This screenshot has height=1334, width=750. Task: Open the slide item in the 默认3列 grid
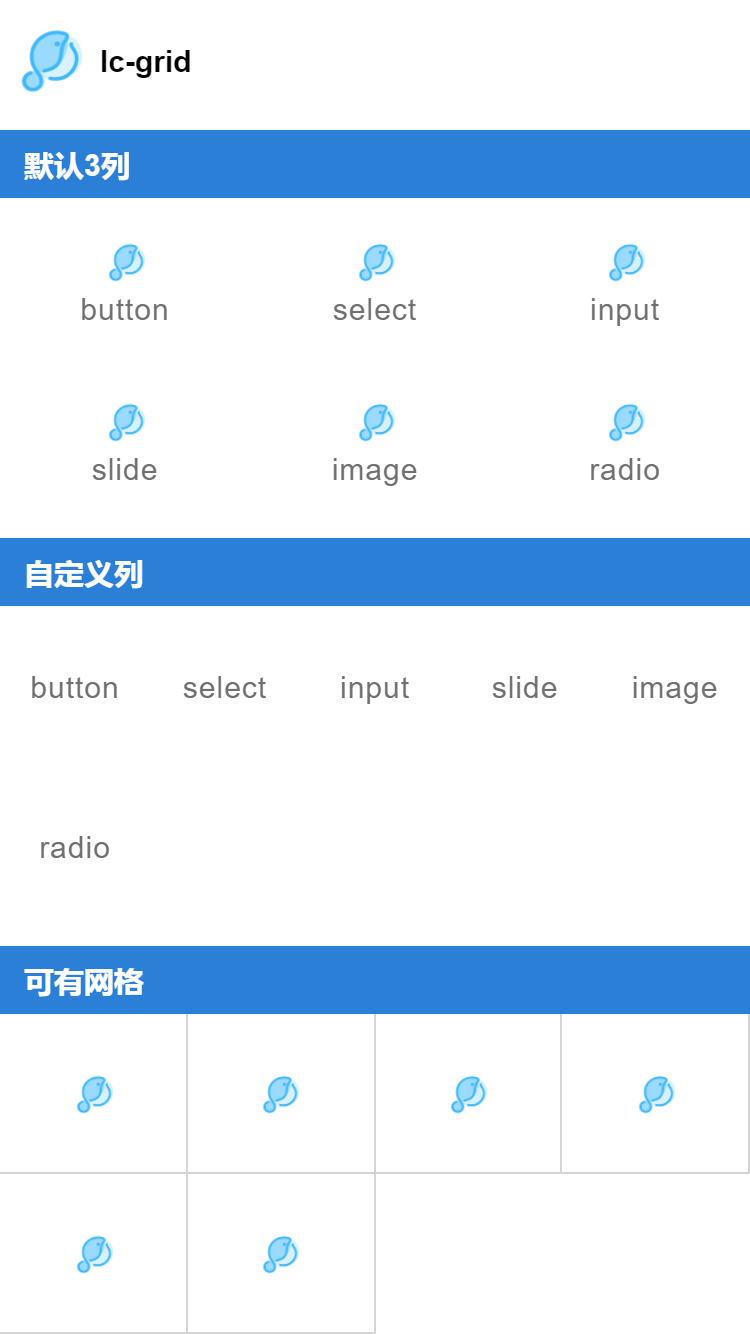pos(125,445)
